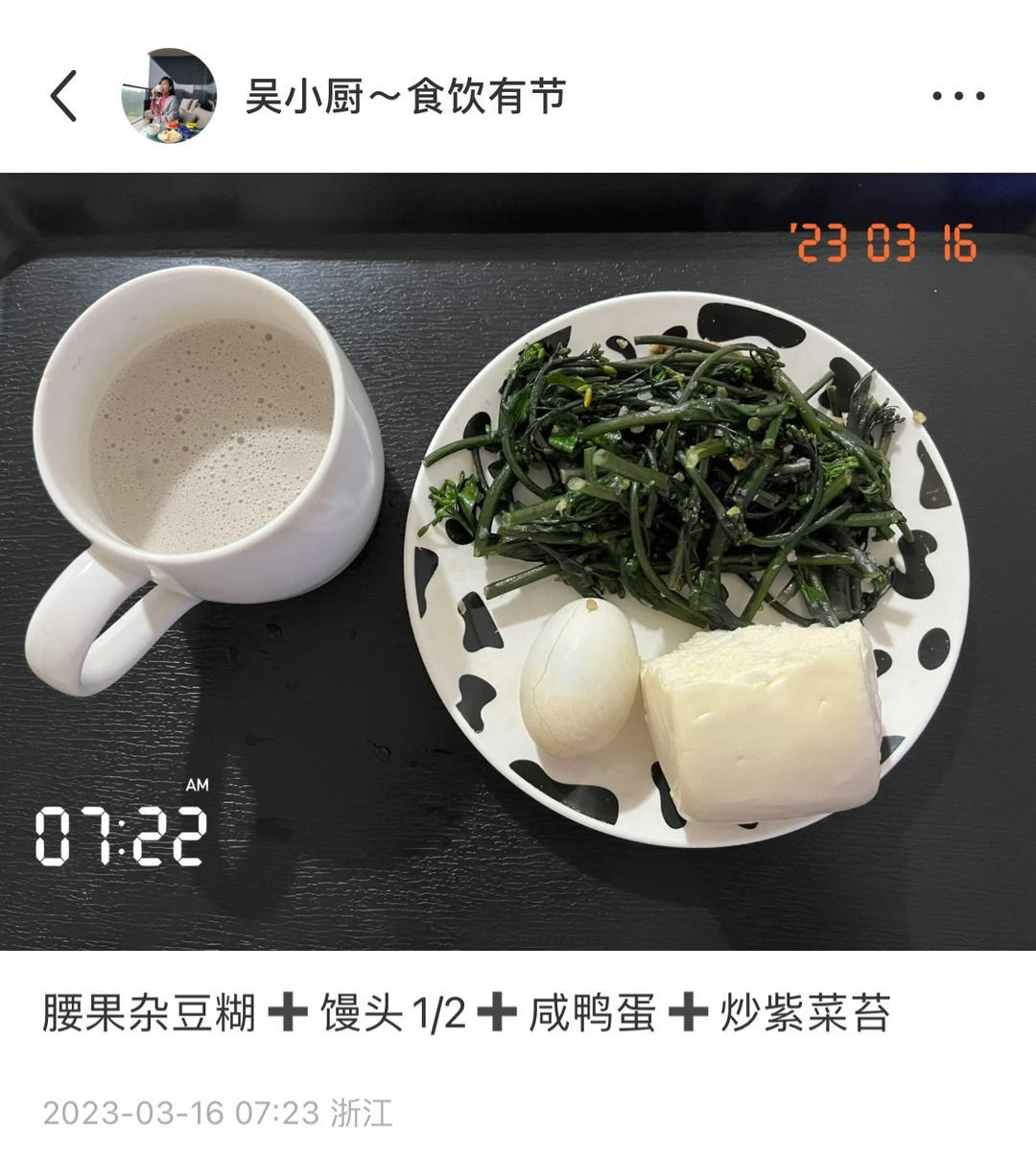Open 吴小厨～食饮有节 profile avatar
This screenshot has width=1036, height=1159.
[x=169, y=96]
